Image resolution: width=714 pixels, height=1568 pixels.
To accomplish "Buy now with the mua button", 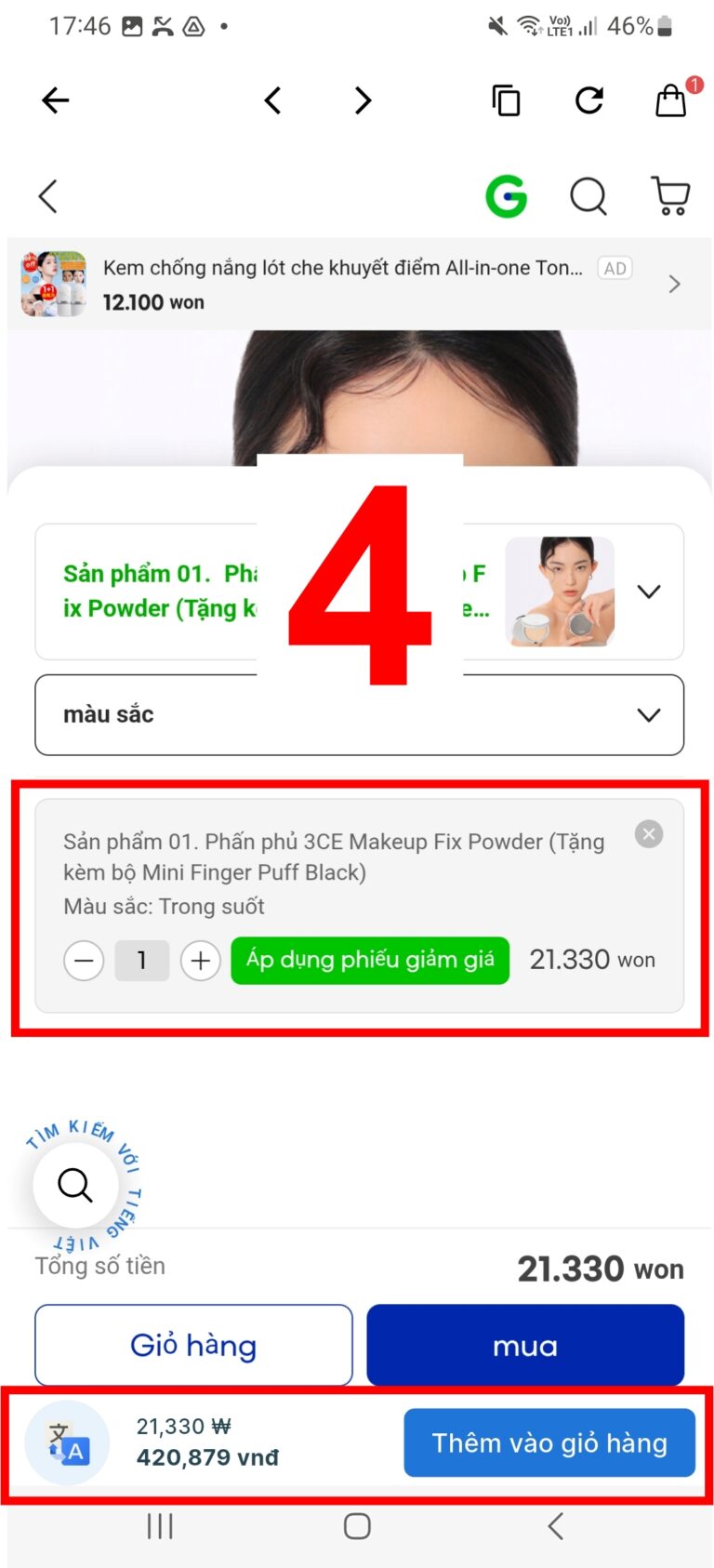I will pos(525,1345).
